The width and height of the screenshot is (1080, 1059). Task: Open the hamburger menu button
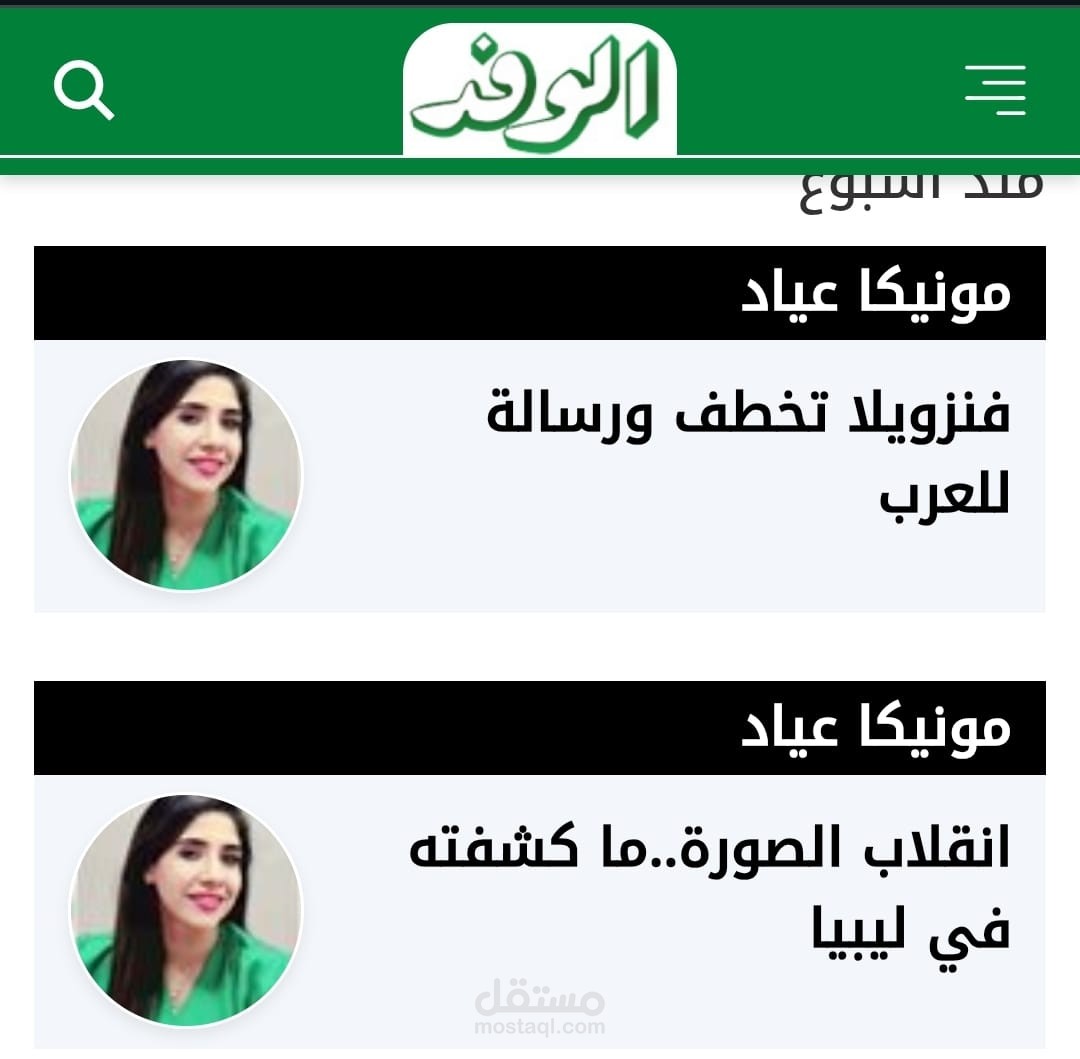coord(995,90)
